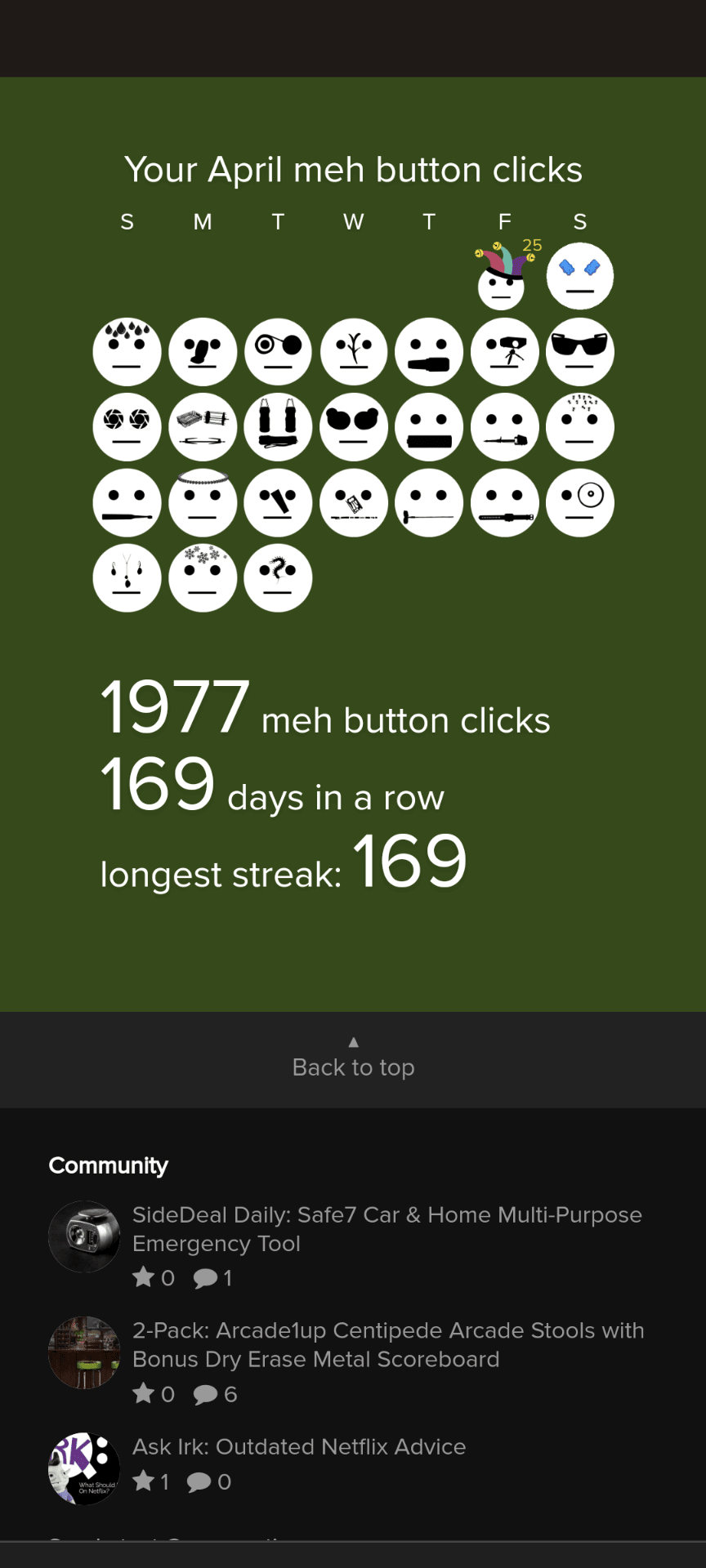The width and height of the screenshot is (706, 1568).
Task: Tap the blue-eyed meh face
Action: tap(579, 276)
